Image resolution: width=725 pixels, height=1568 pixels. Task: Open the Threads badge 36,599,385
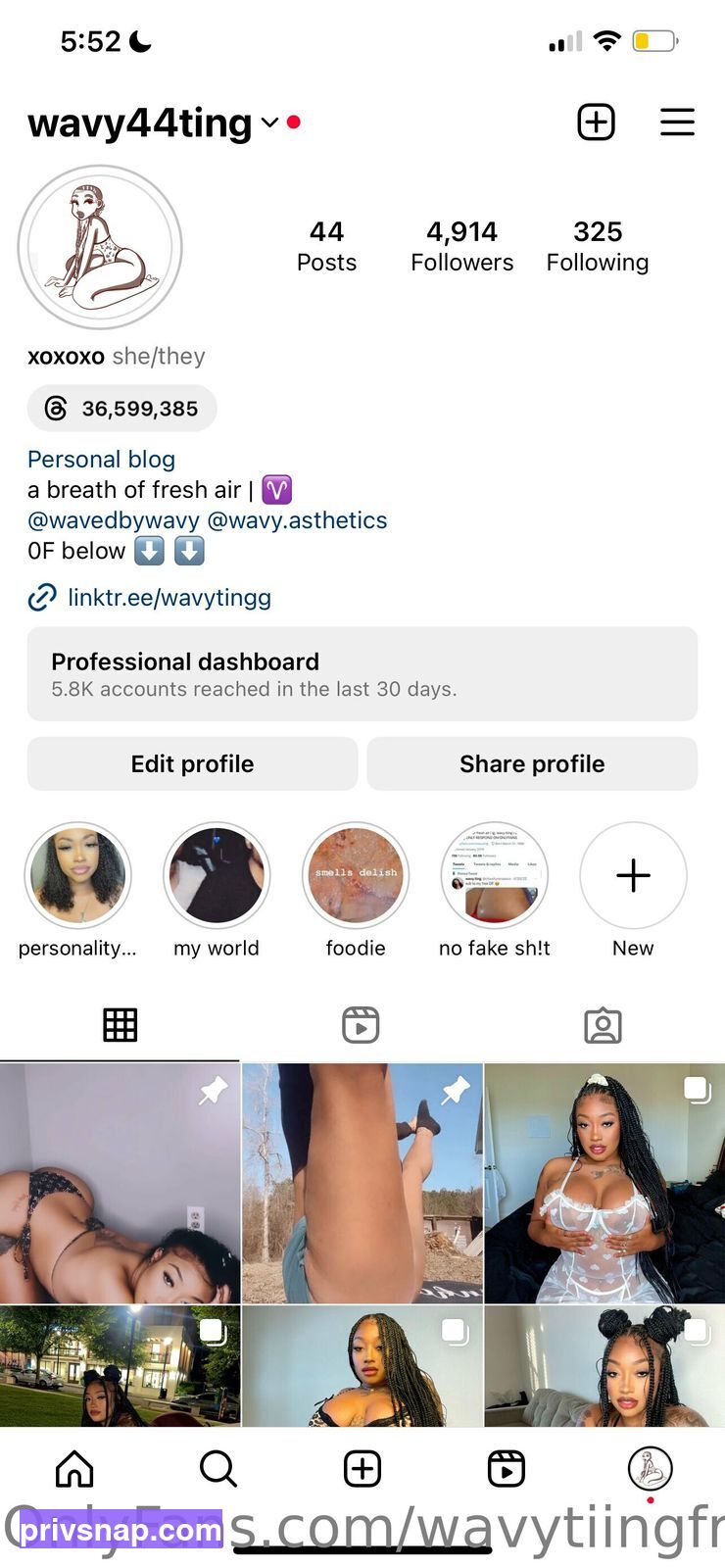tap(121, 409)
